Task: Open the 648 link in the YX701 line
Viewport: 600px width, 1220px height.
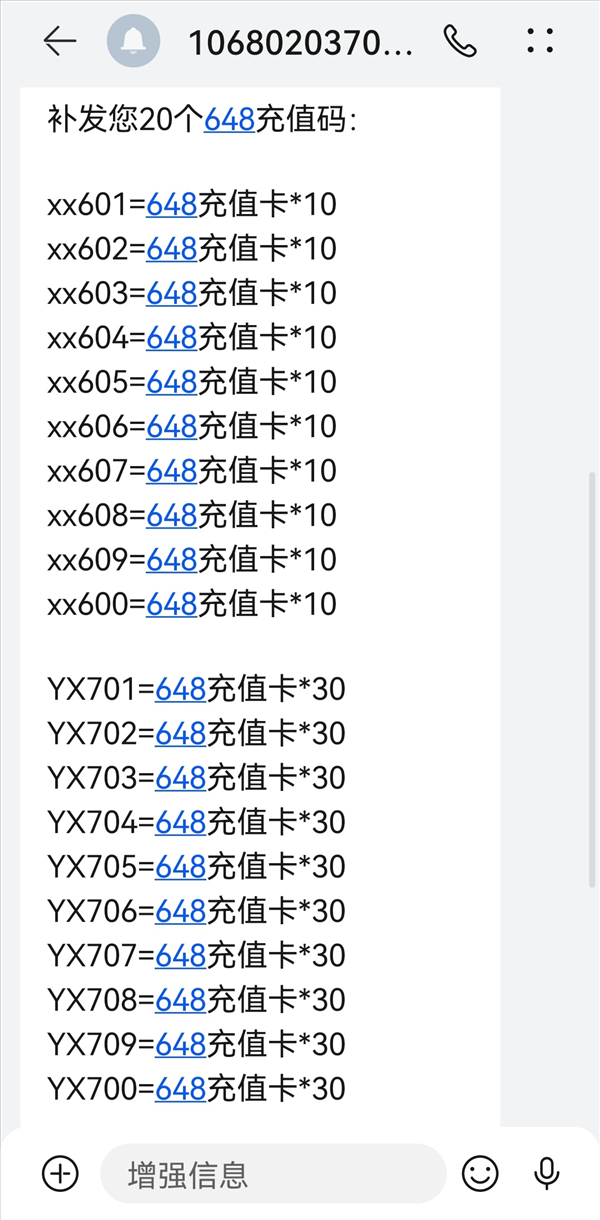Action: click(x=180, y=690)
